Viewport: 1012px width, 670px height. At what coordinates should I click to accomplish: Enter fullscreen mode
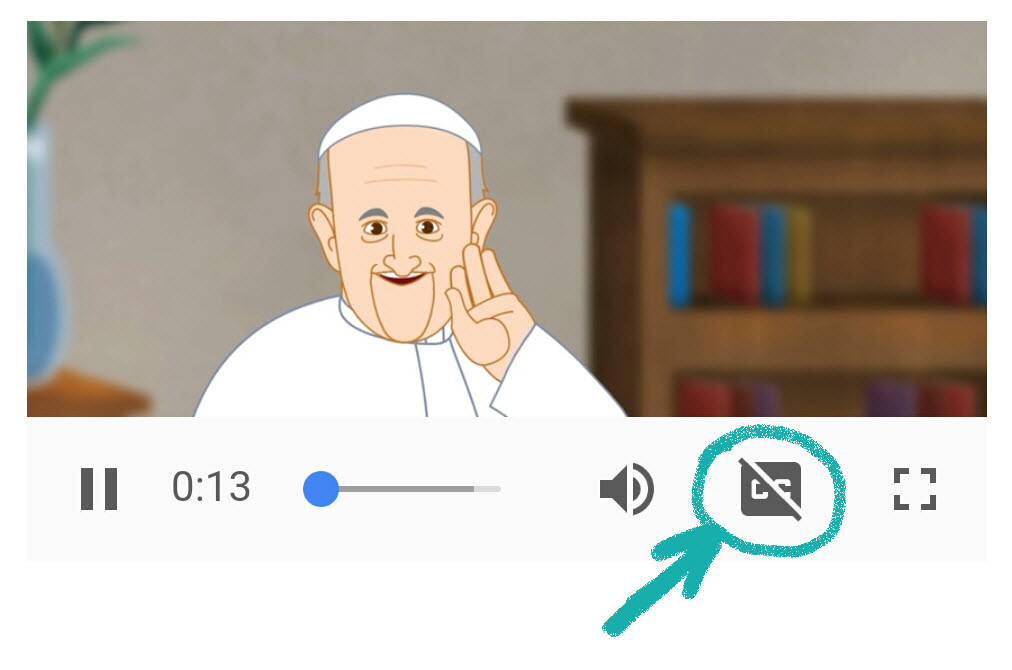pos(914,489)
